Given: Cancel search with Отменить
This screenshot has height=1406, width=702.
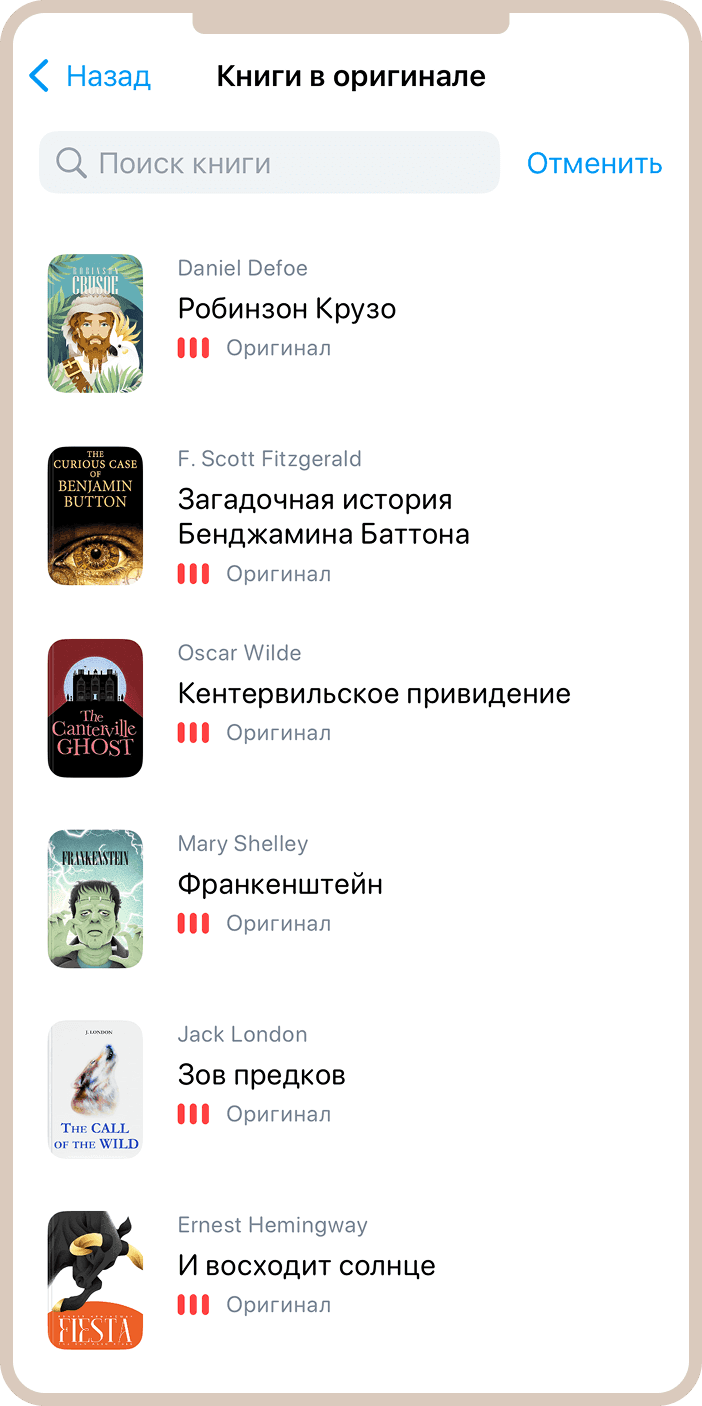Looking at the screenshot, I should click(x=594, y=163).
